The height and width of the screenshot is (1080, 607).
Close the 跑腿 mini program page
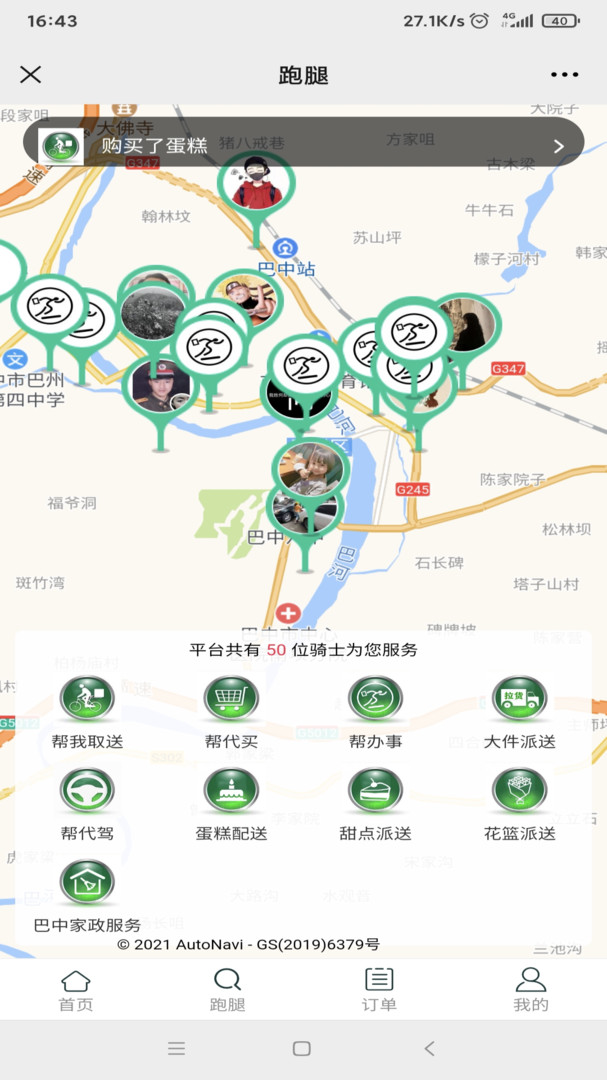pos(30,74)
